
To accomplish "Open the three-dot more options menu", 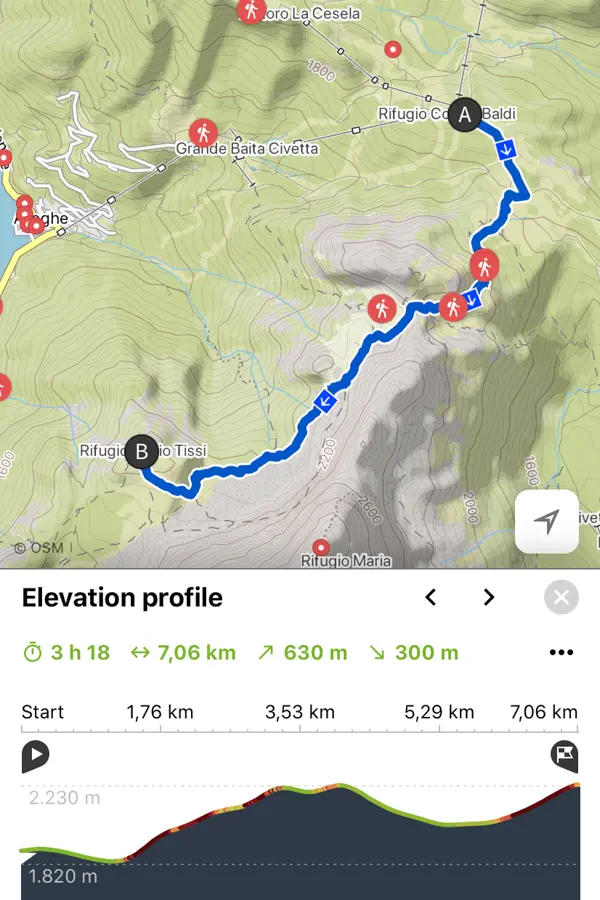I will (x=561, y=653).
